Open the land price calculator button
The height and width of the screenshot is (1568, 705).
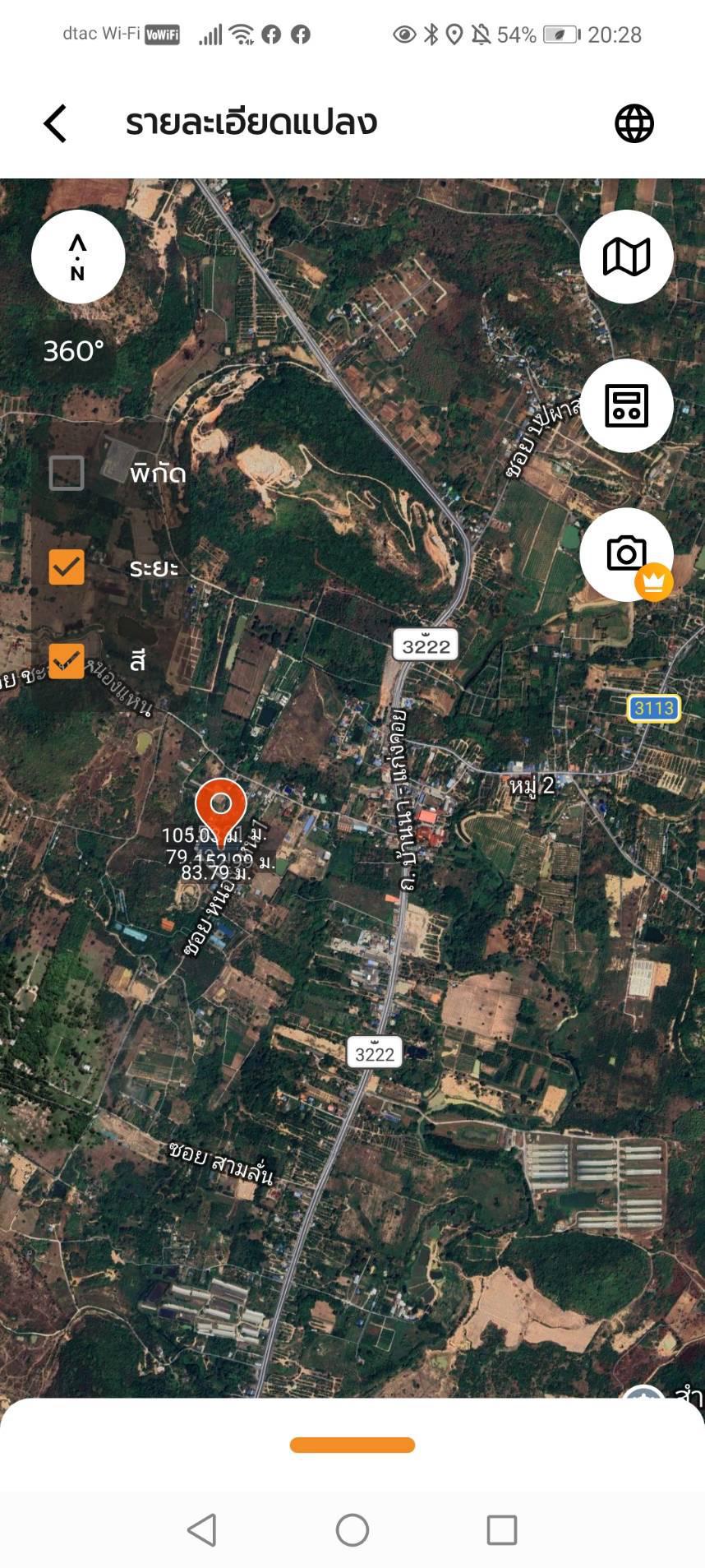pos(626,405)
